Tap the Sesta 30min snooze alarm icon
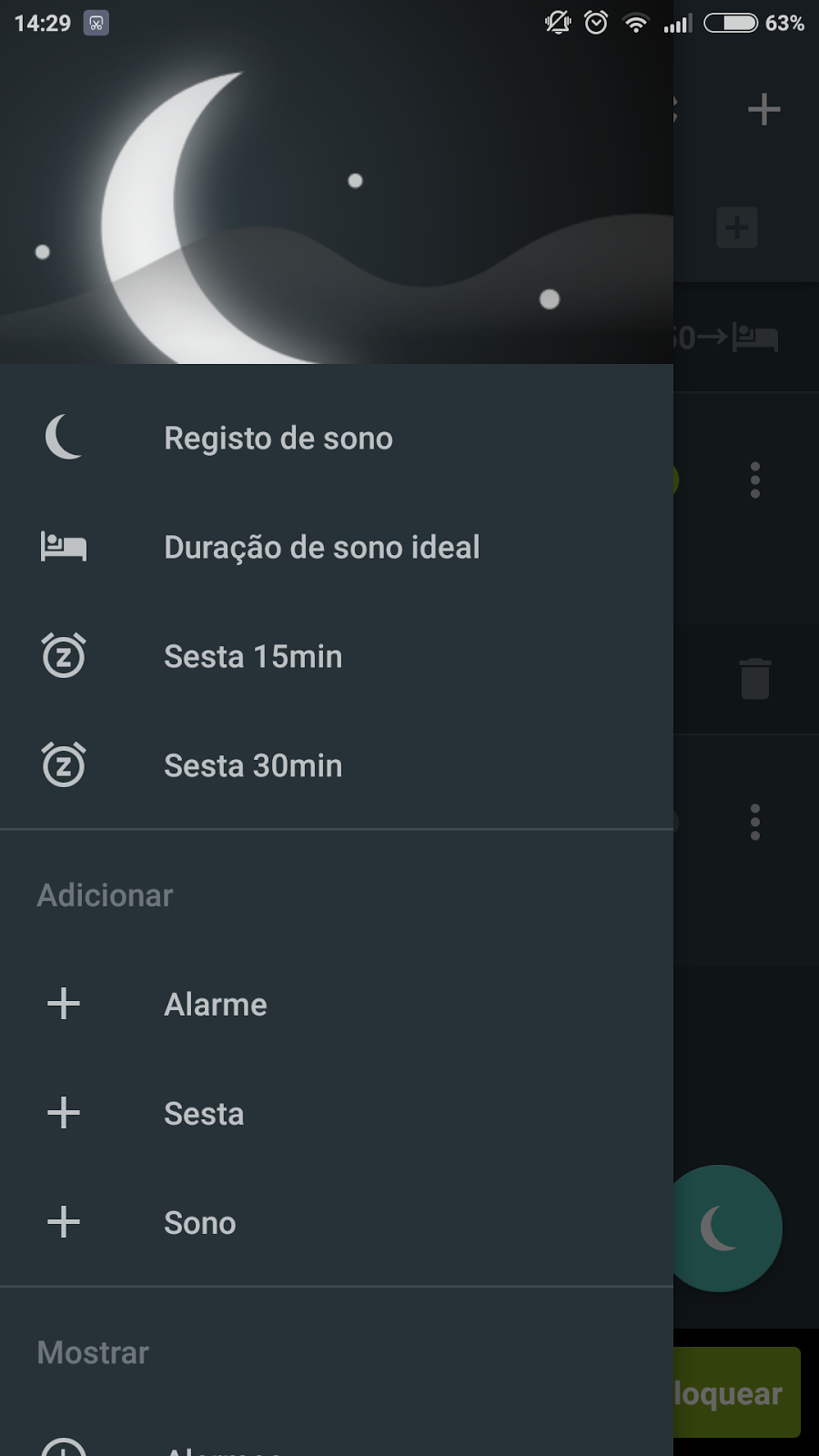 [63, 765]
